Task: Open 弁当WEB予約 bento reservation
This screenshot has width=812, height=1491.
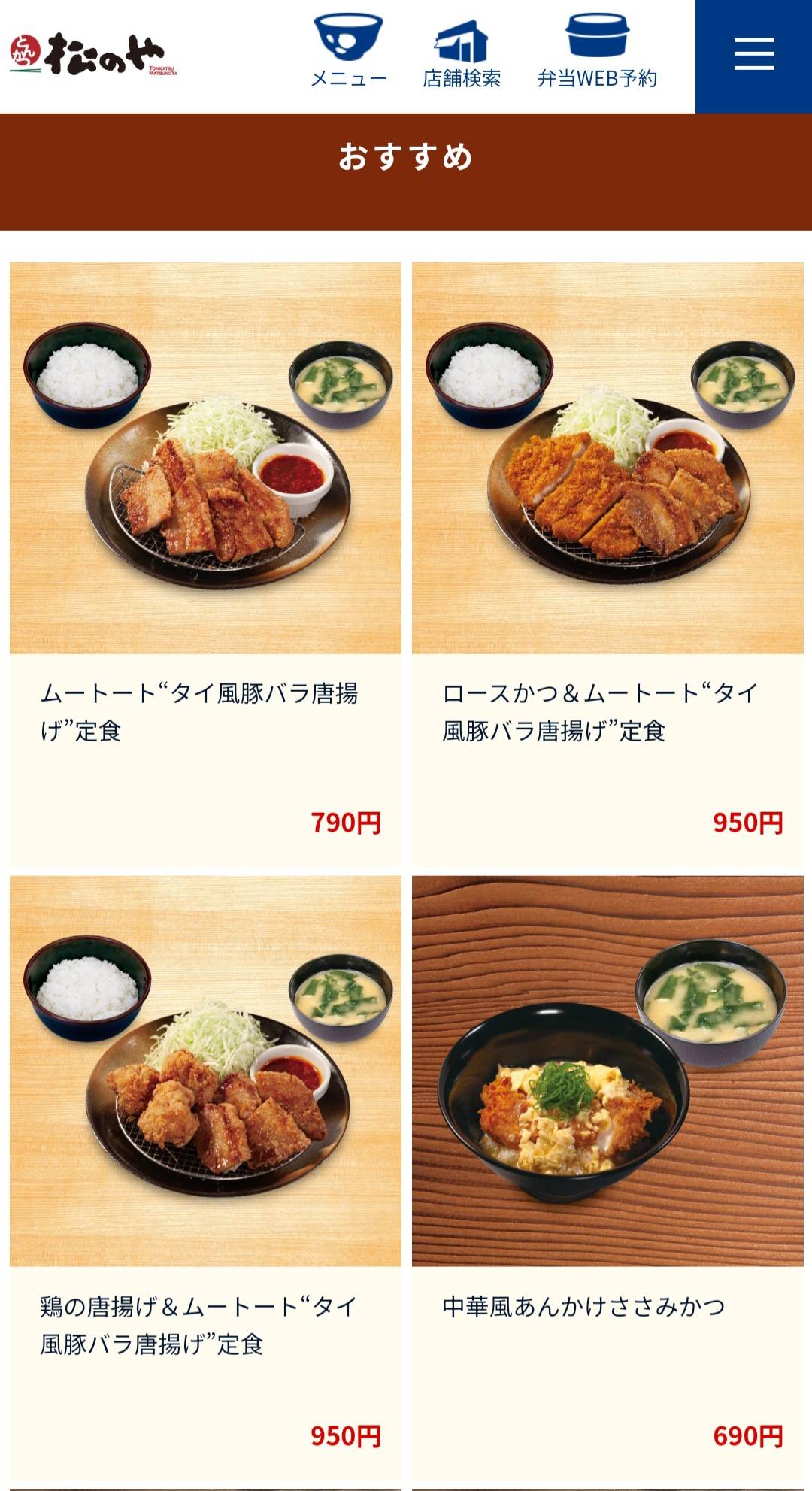Action: click(597, 51)
